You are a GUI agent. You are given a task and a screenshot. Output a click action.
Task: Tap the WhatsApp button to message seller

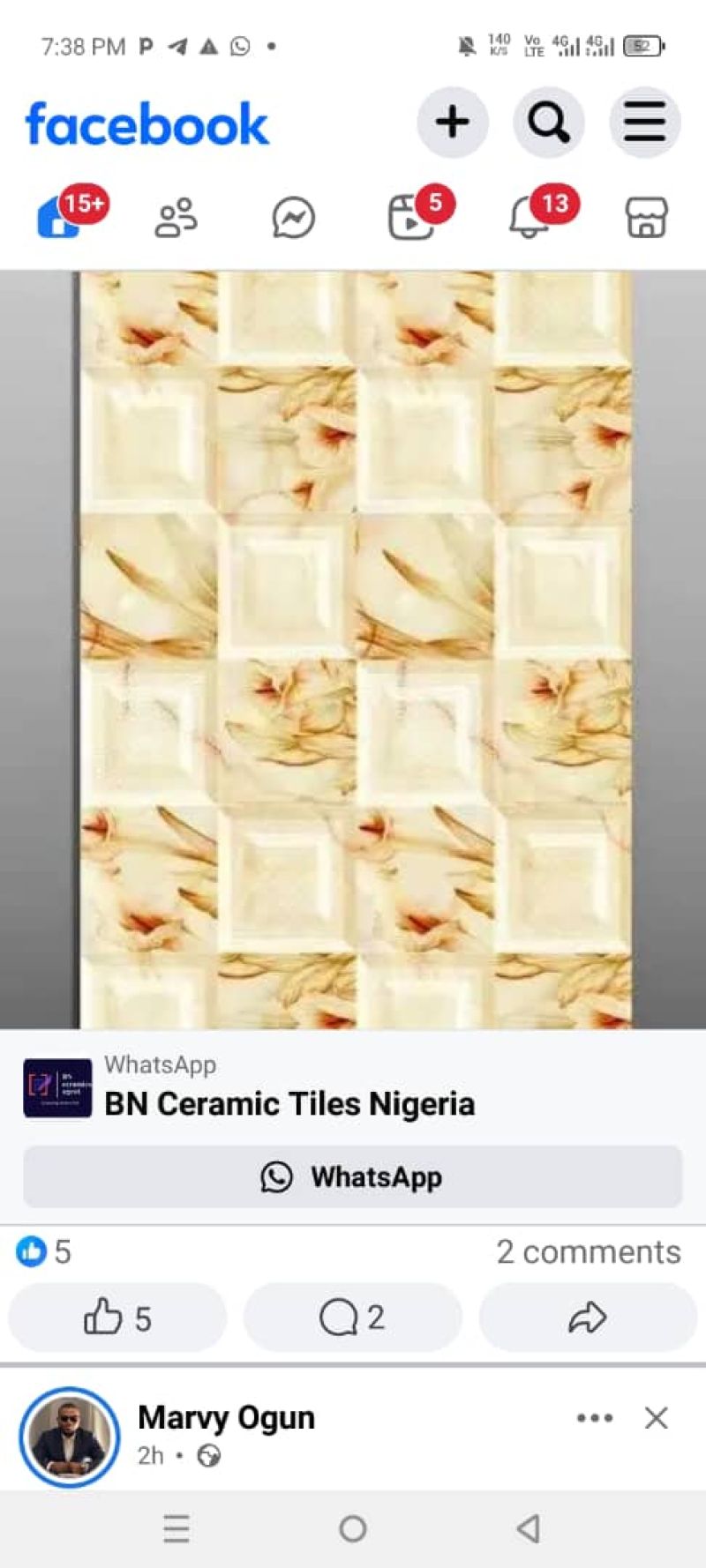(353, 1176)
